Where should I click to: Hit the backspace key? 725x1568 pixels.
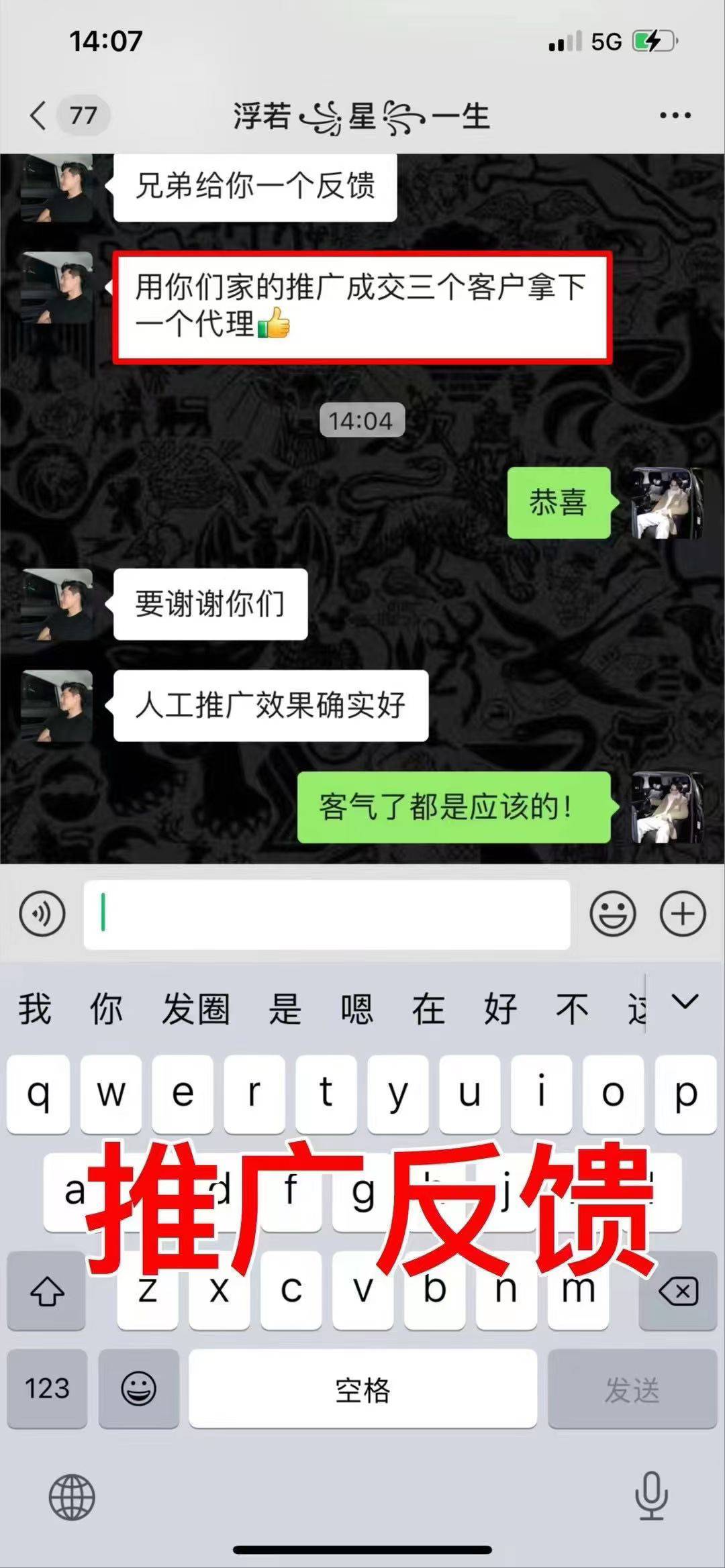coord(678,1290)
